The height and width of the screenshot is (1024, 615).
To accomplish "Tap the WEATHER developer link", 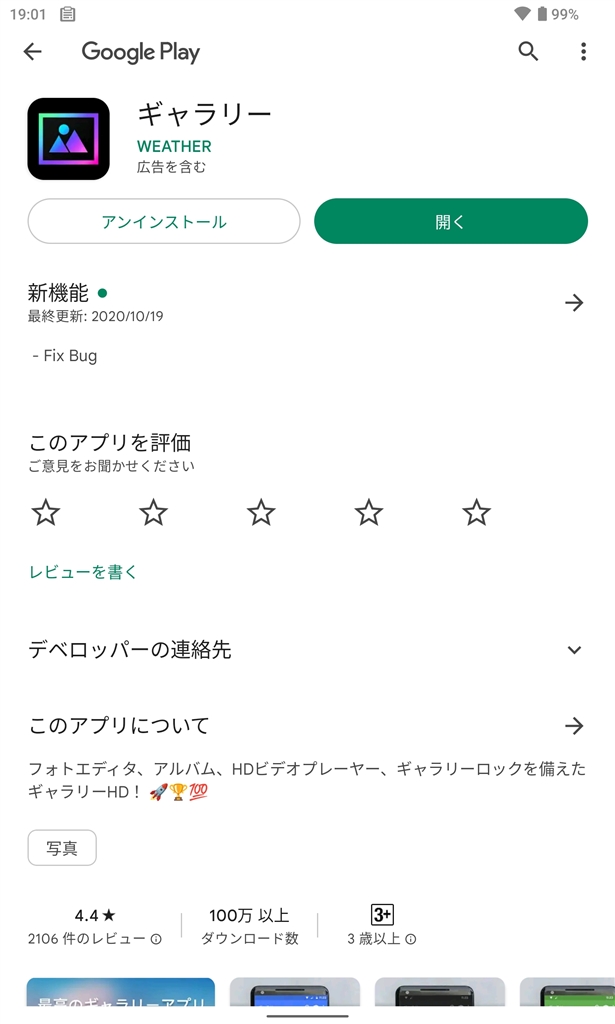I will tap(174, 146).
